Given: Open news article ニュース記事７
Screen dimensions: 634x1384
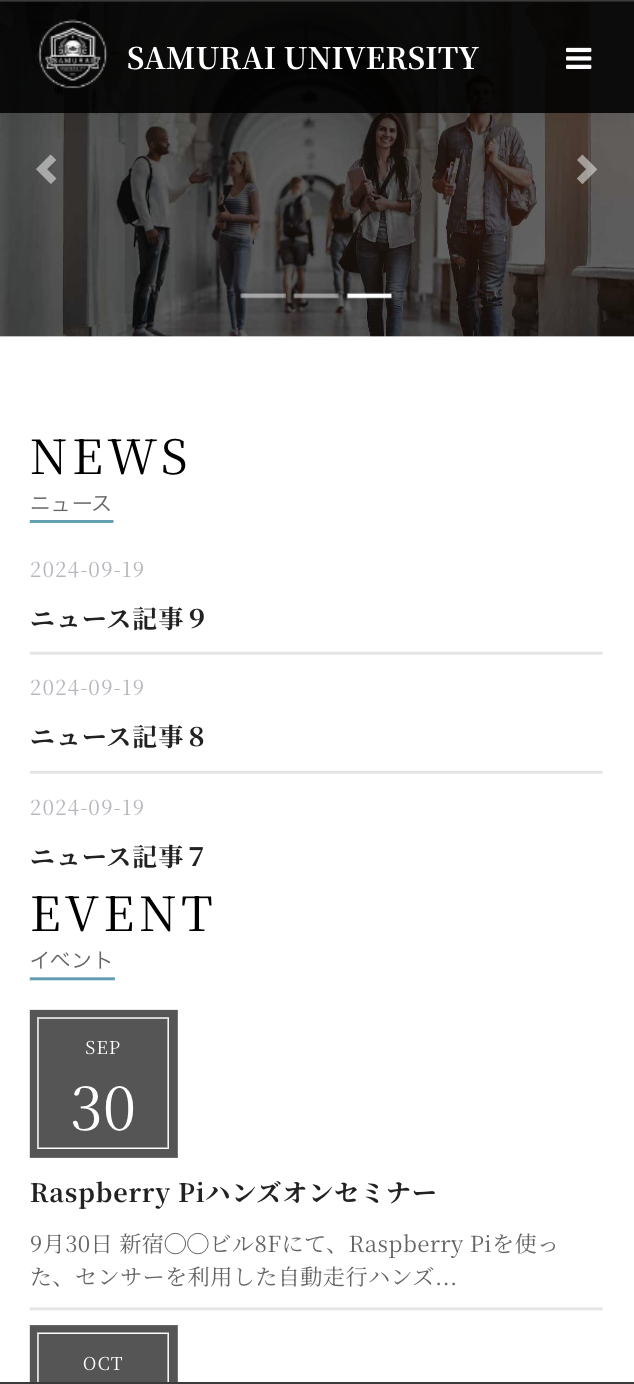Looking at the screenshot, I should tap(117, 856).
